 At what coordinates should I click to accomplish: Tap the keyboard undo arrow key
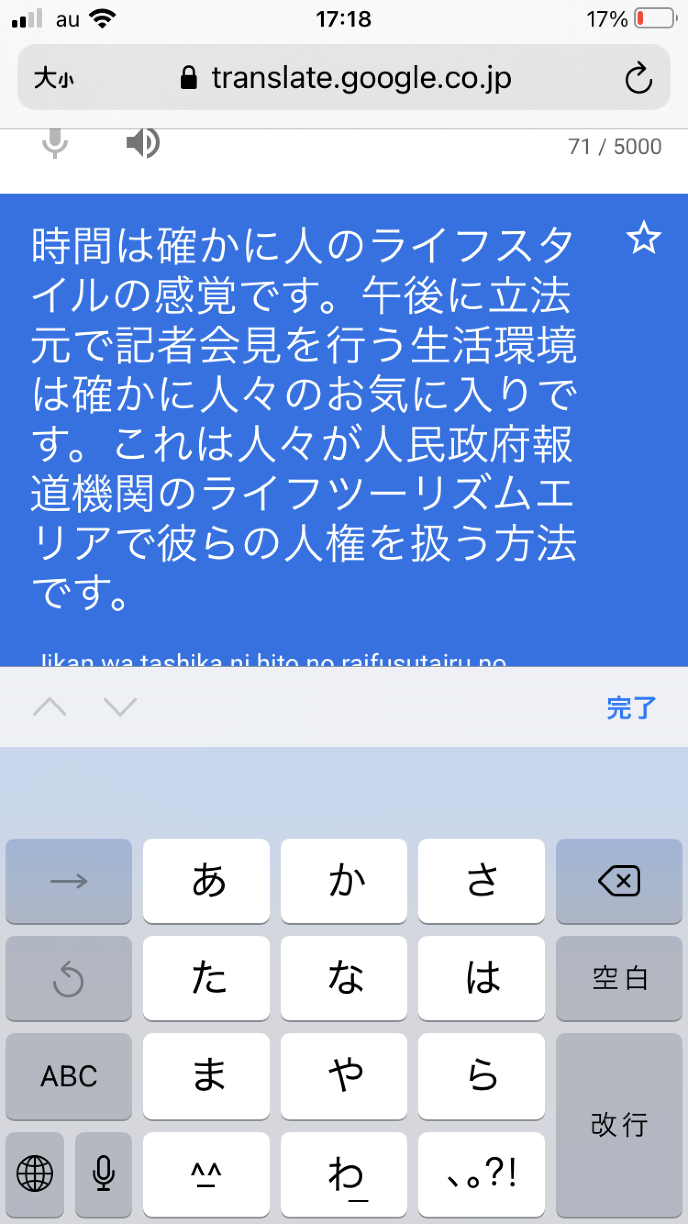point(69,978)
